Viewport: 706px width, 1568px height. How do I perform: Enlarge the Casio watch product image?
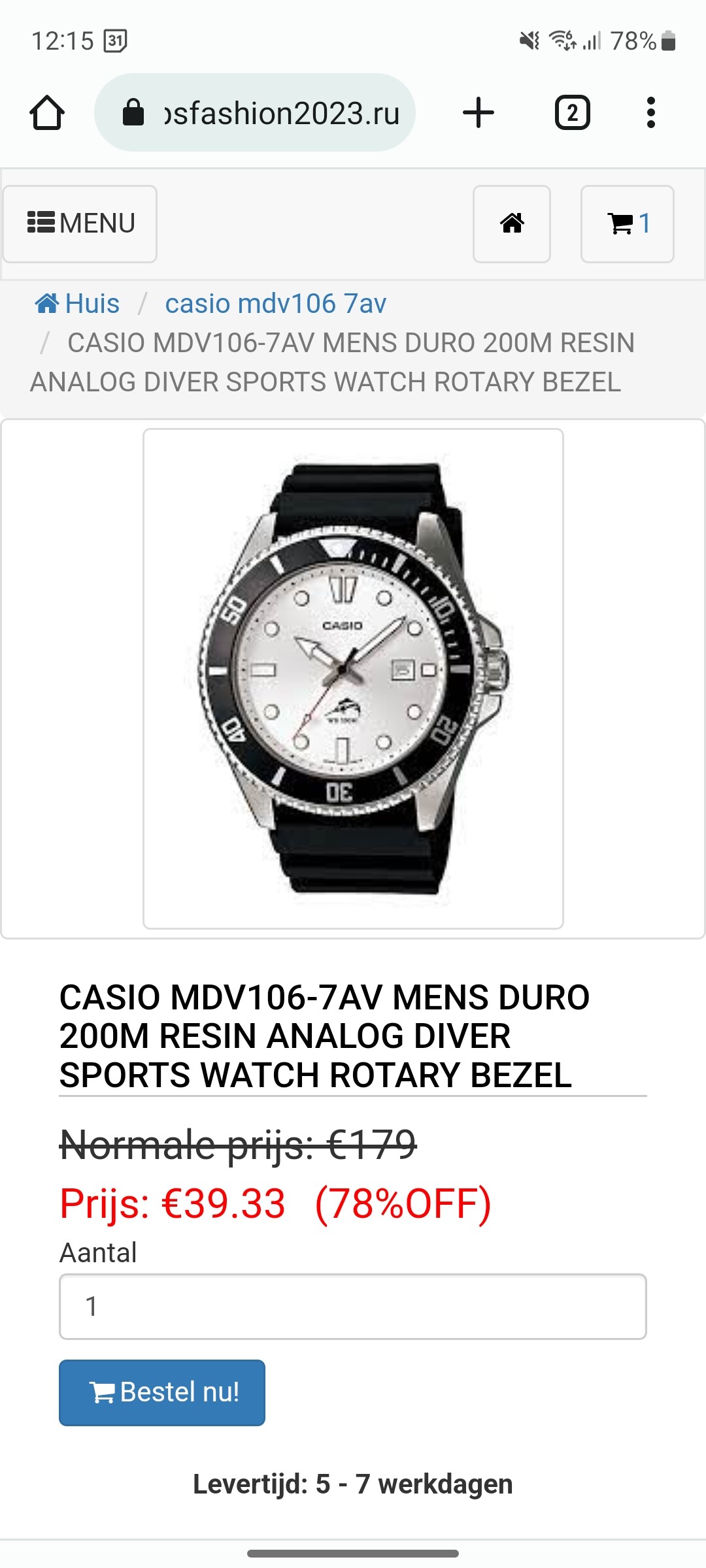(353, 678)
